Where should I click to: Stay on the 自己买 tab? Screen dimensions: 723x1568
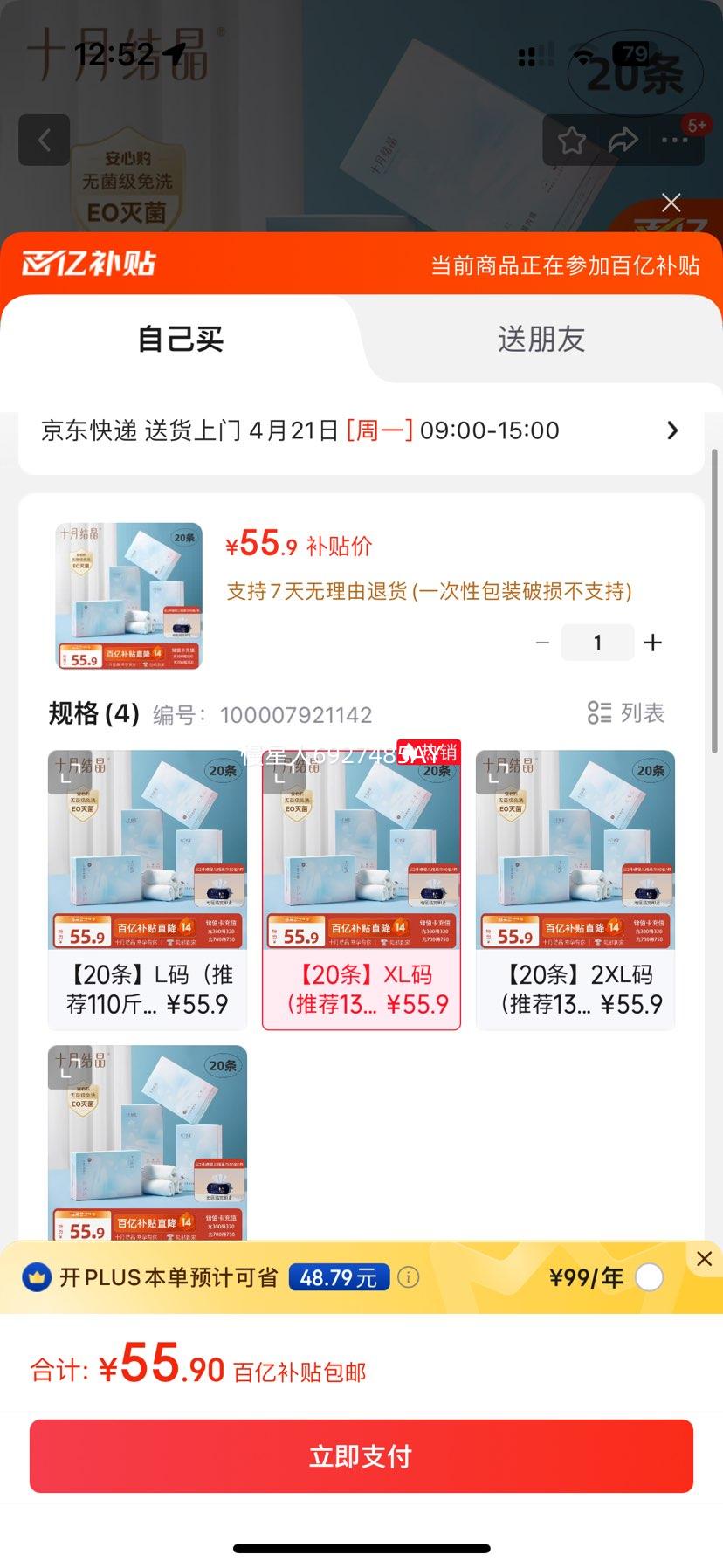point(181,340)
